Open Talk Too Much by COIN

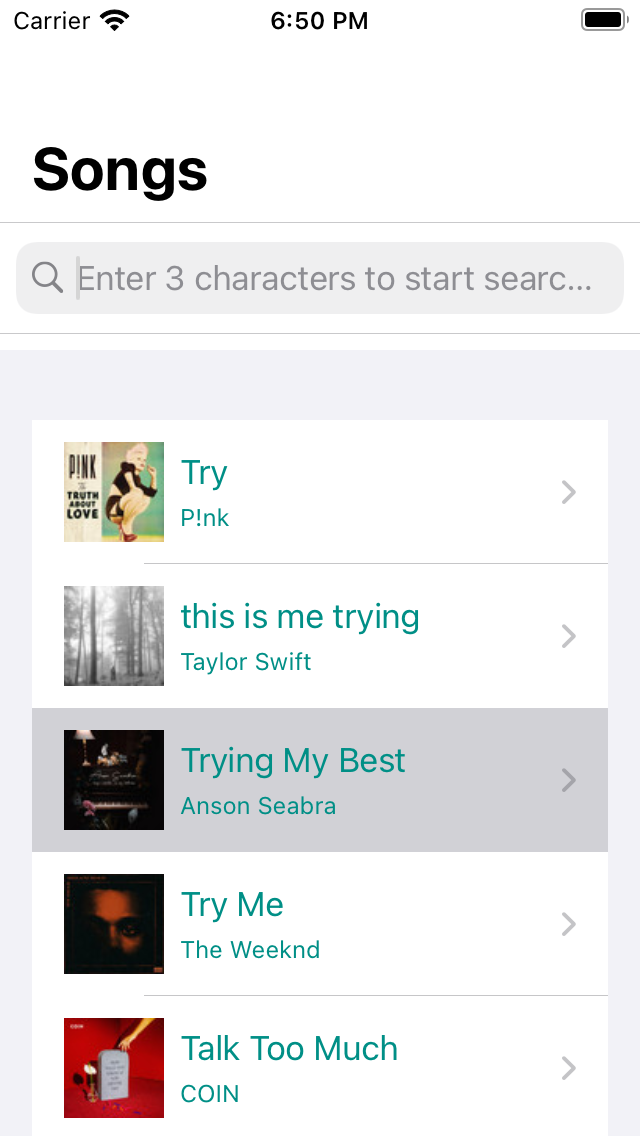point(320,1068)
